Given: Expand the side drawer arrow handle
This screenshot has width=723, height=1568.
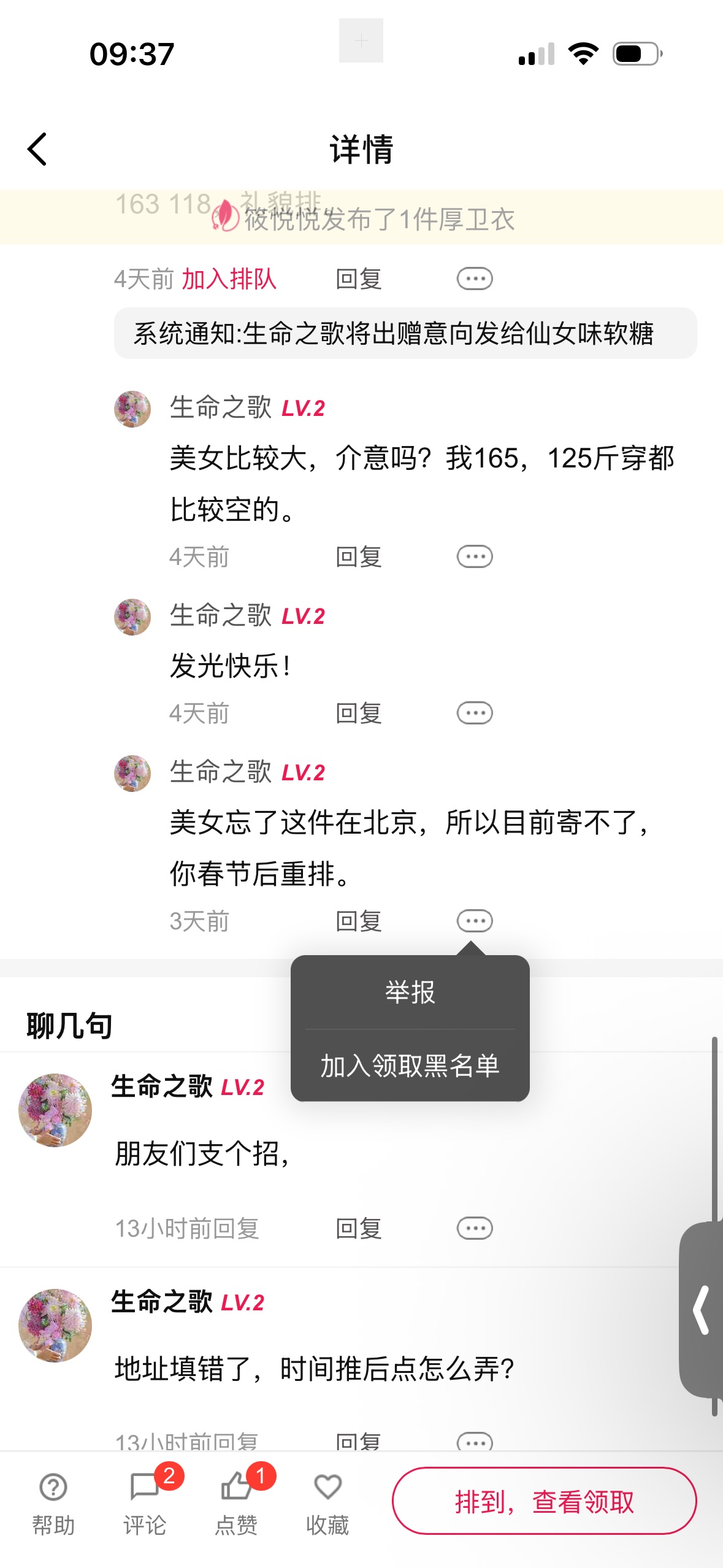Looking at the screenshot, I should click(702, 1310).
